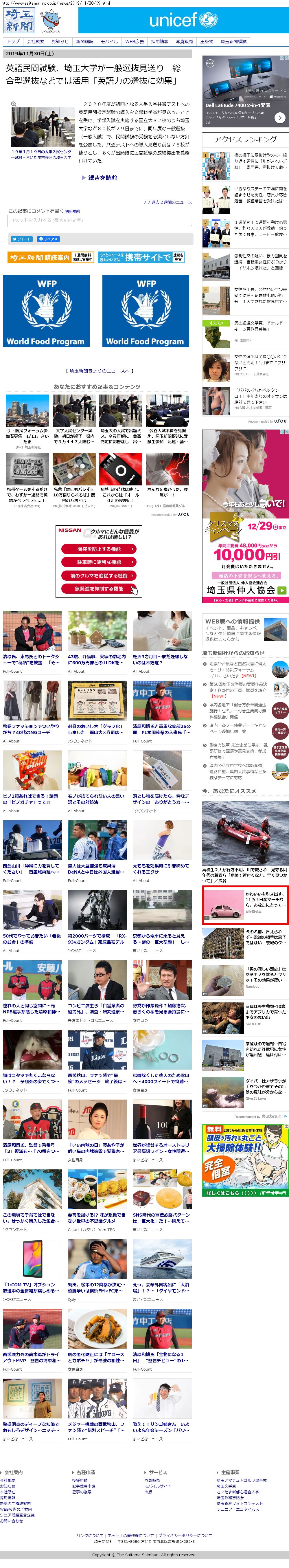The width and height of the screenshot is (289, 1568).
Task: Tap 続きを読む to continue the article
Action: point(100,178)
